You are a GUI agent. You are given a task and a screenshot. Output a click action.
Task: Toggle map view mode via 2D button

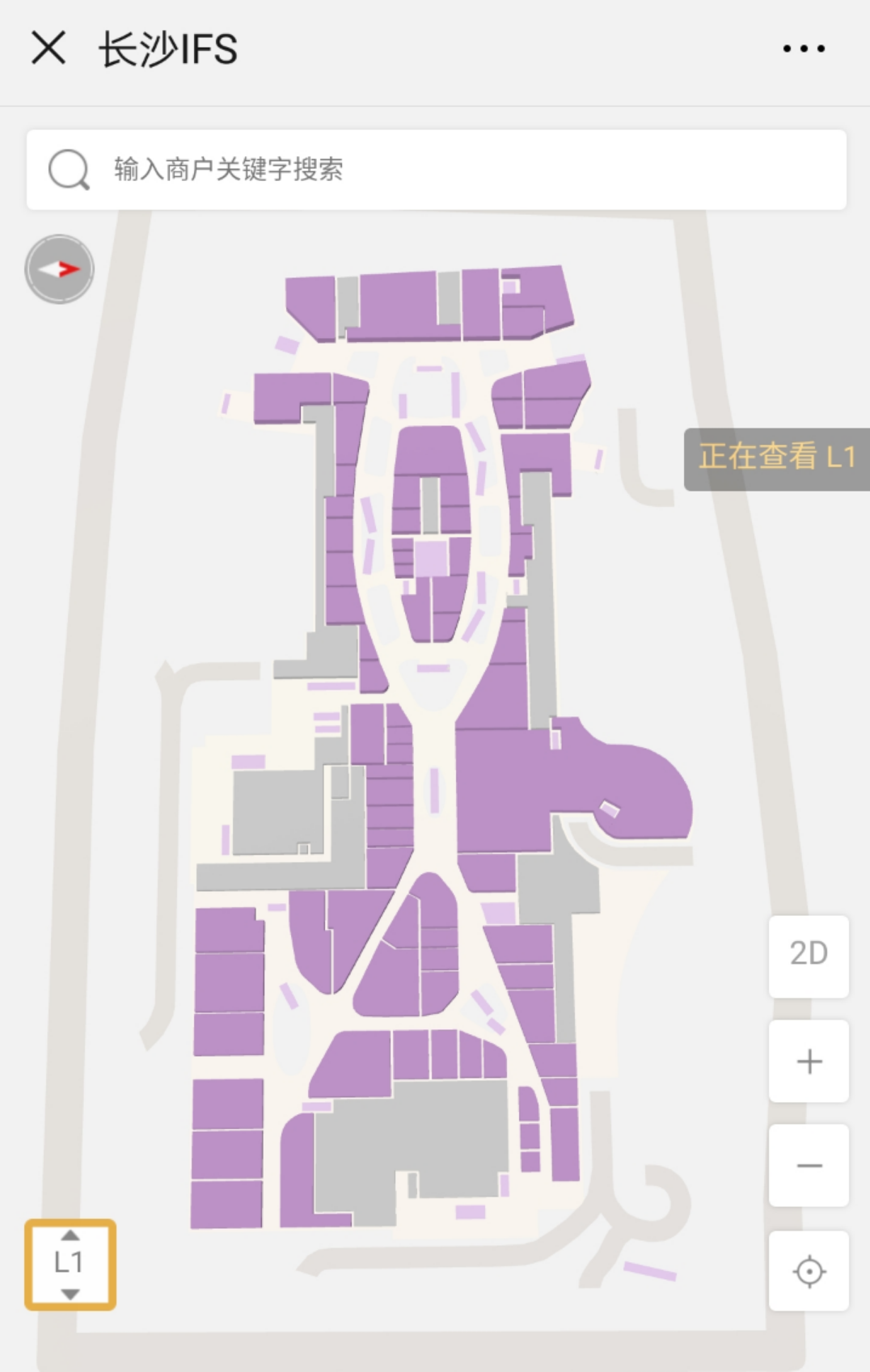point(808,955)
